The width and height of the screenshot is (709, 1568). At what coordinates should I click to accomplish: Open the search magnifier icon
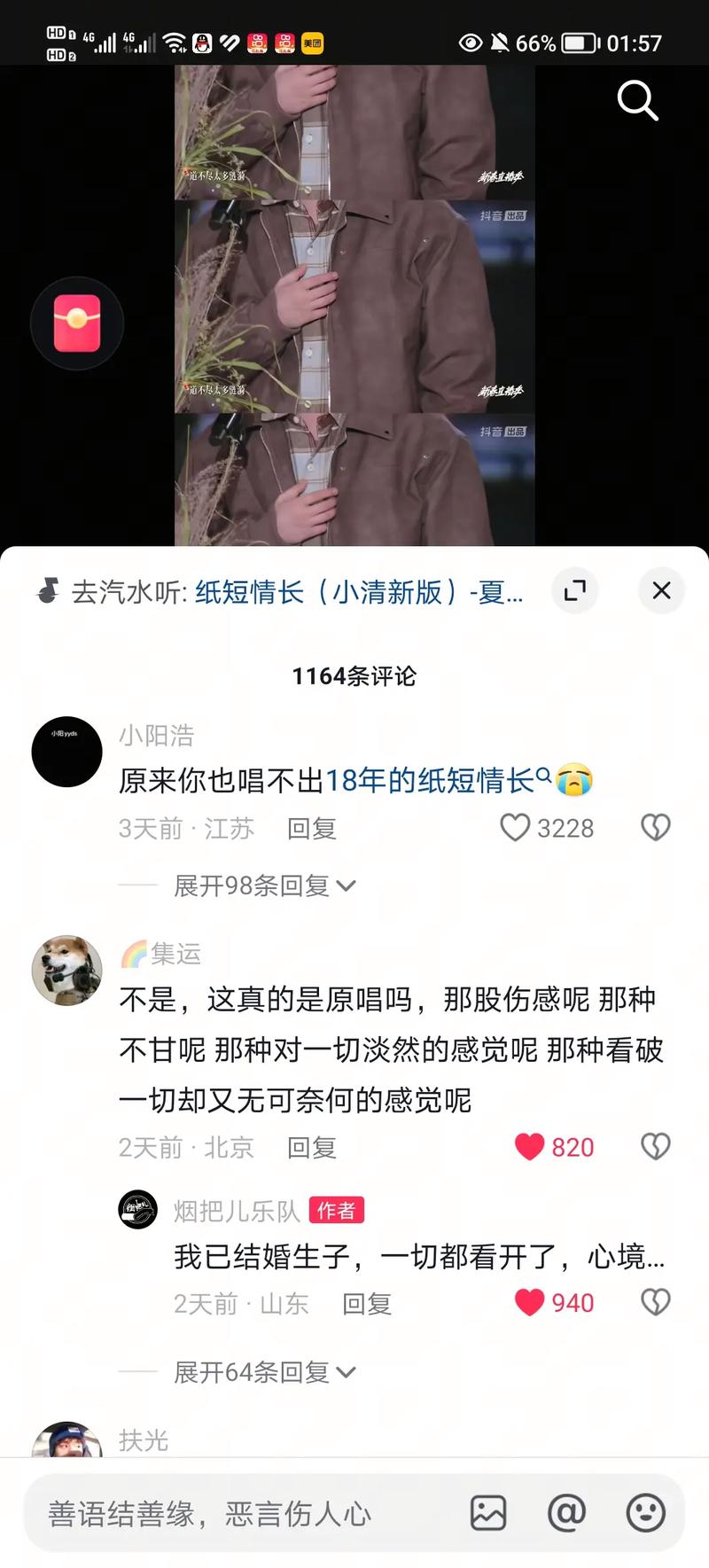pos(636,100)
